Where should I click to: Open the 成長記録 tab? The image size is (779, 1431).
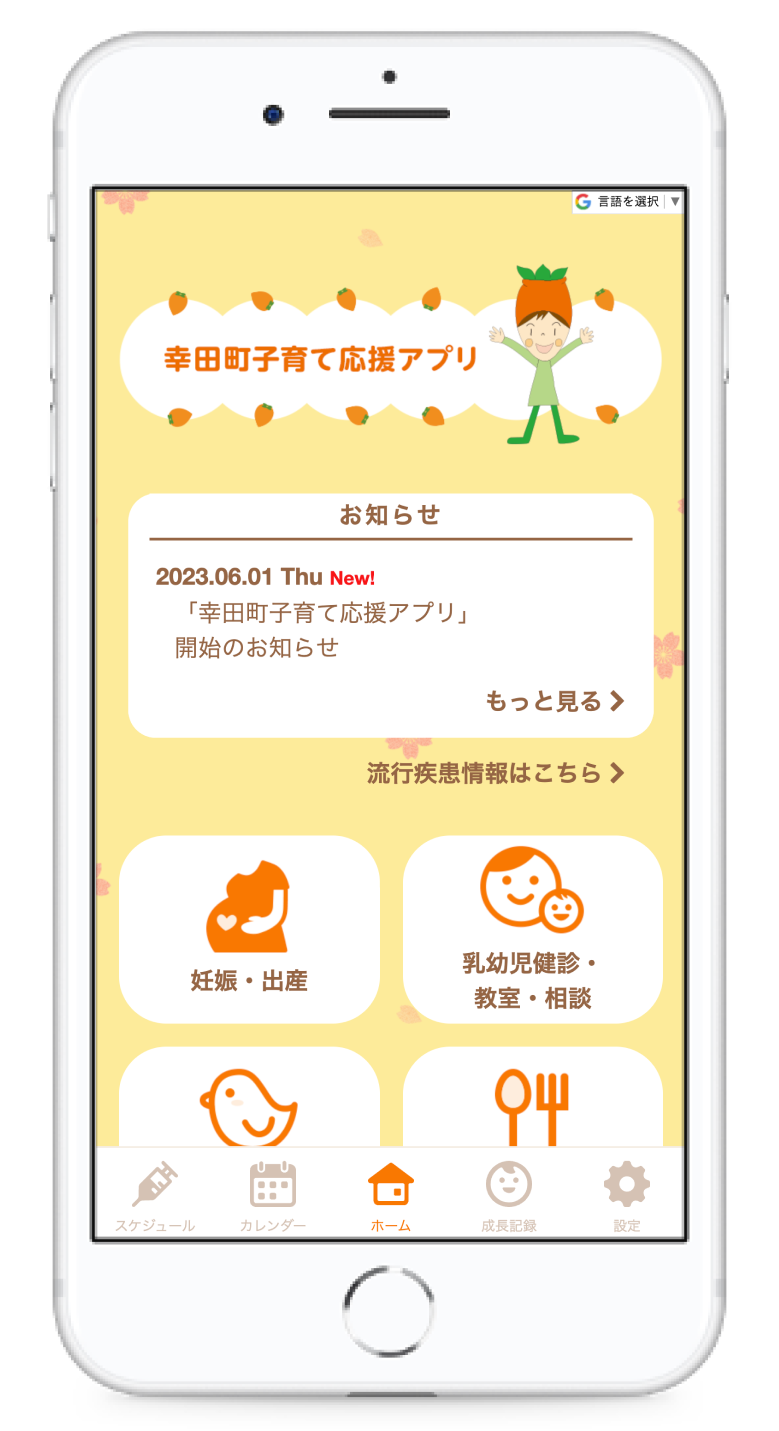[x=508, y=1195]
